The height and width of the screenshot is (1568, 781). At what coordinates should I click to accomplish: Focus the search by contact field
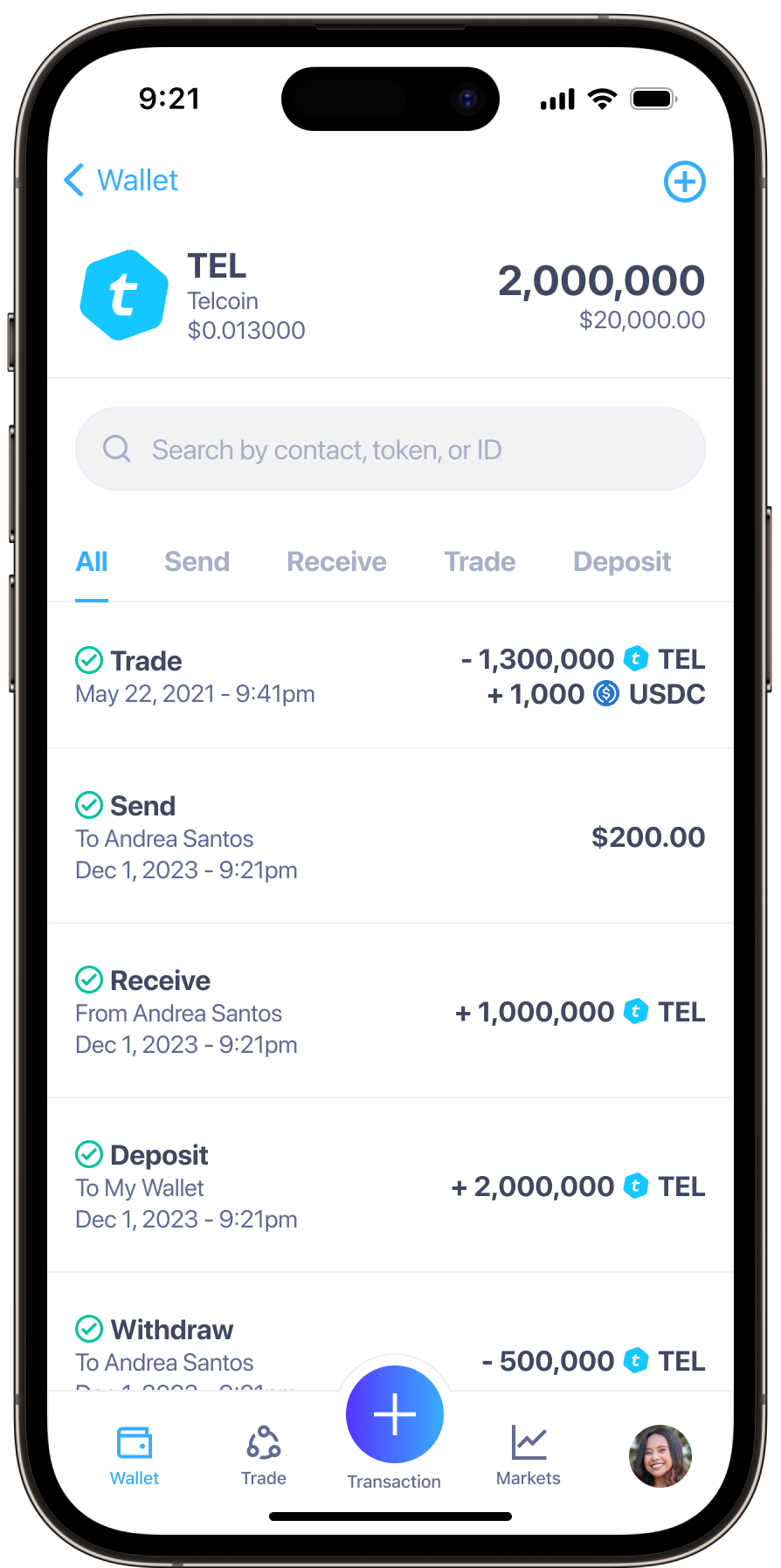[x=390, y=450]
